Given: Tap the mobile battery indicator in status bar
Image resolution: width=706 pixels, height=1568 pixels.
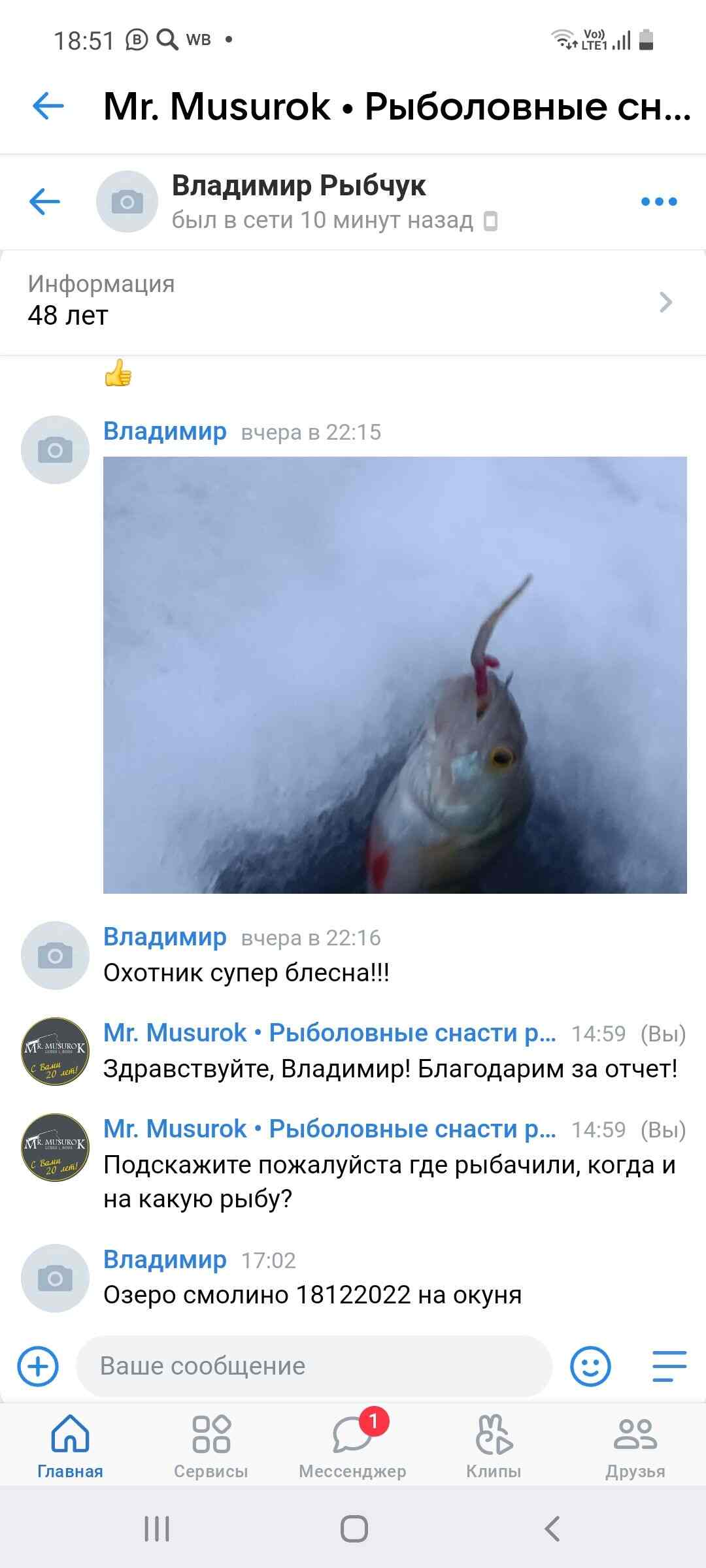Looking at the screenshot, I should coord(647,41).
